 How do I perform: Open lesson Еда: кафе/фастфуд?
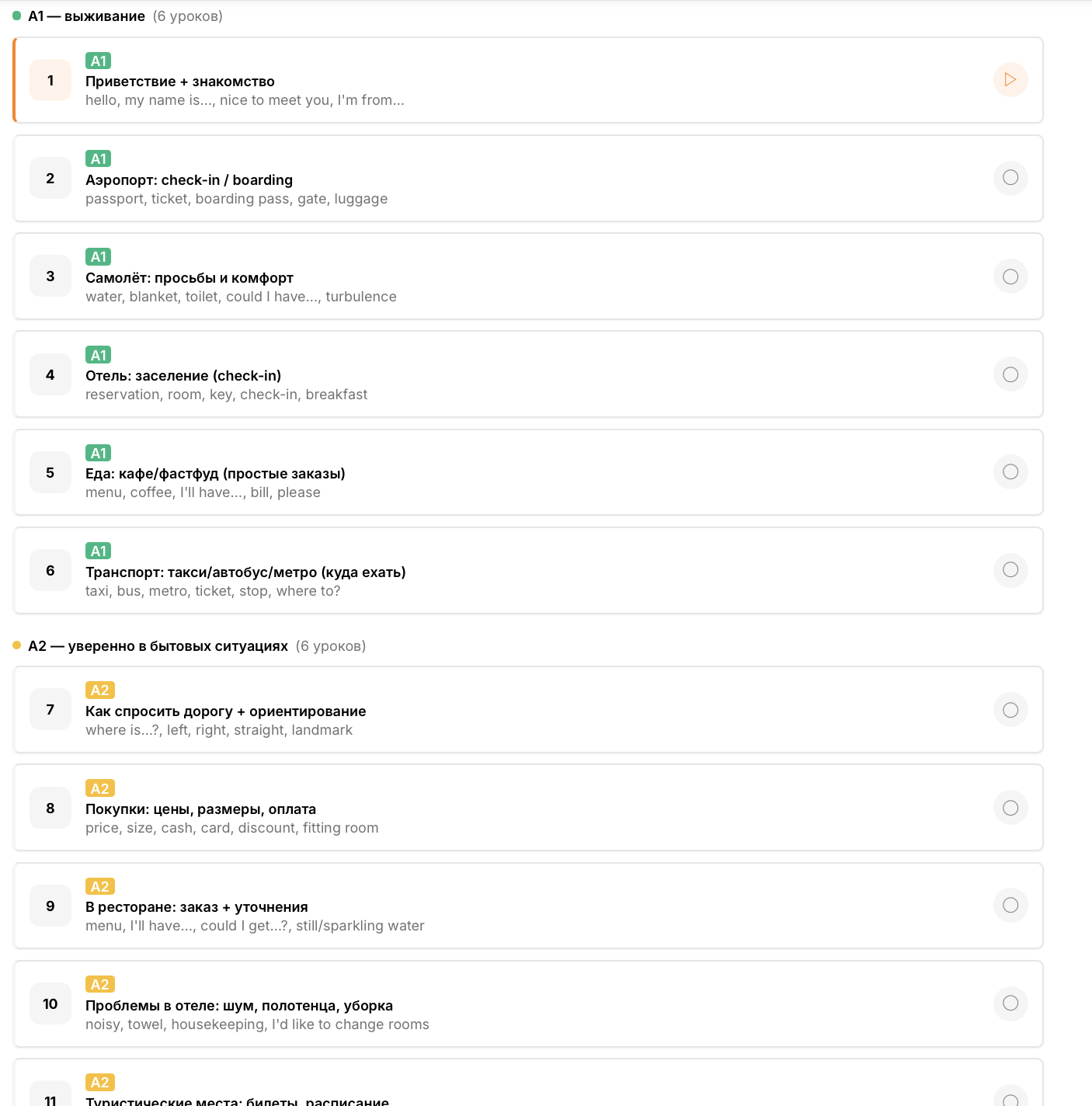tap(215, 474)
